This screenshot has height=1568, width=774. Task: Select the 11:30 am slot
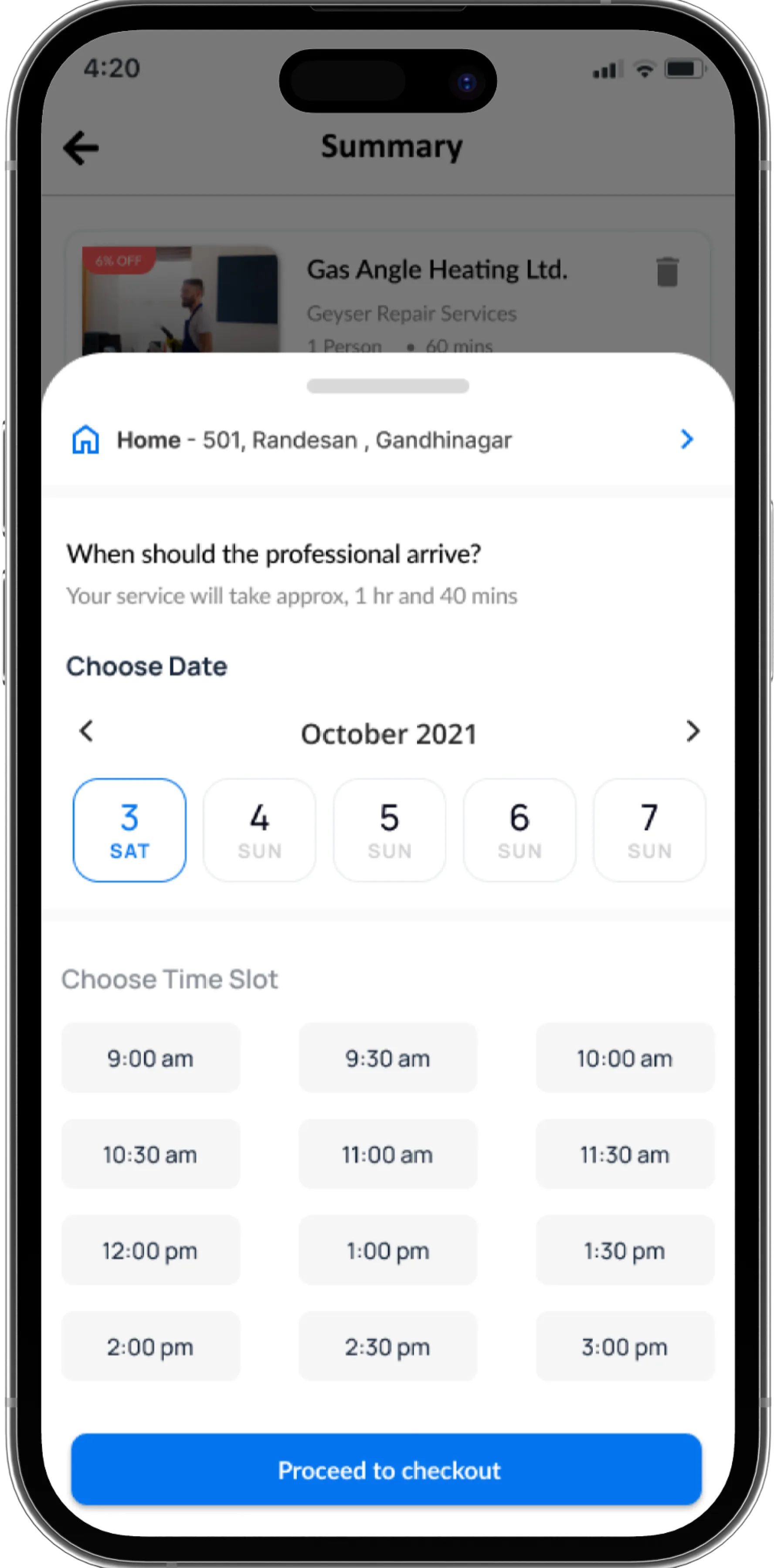coord(625,1155)
